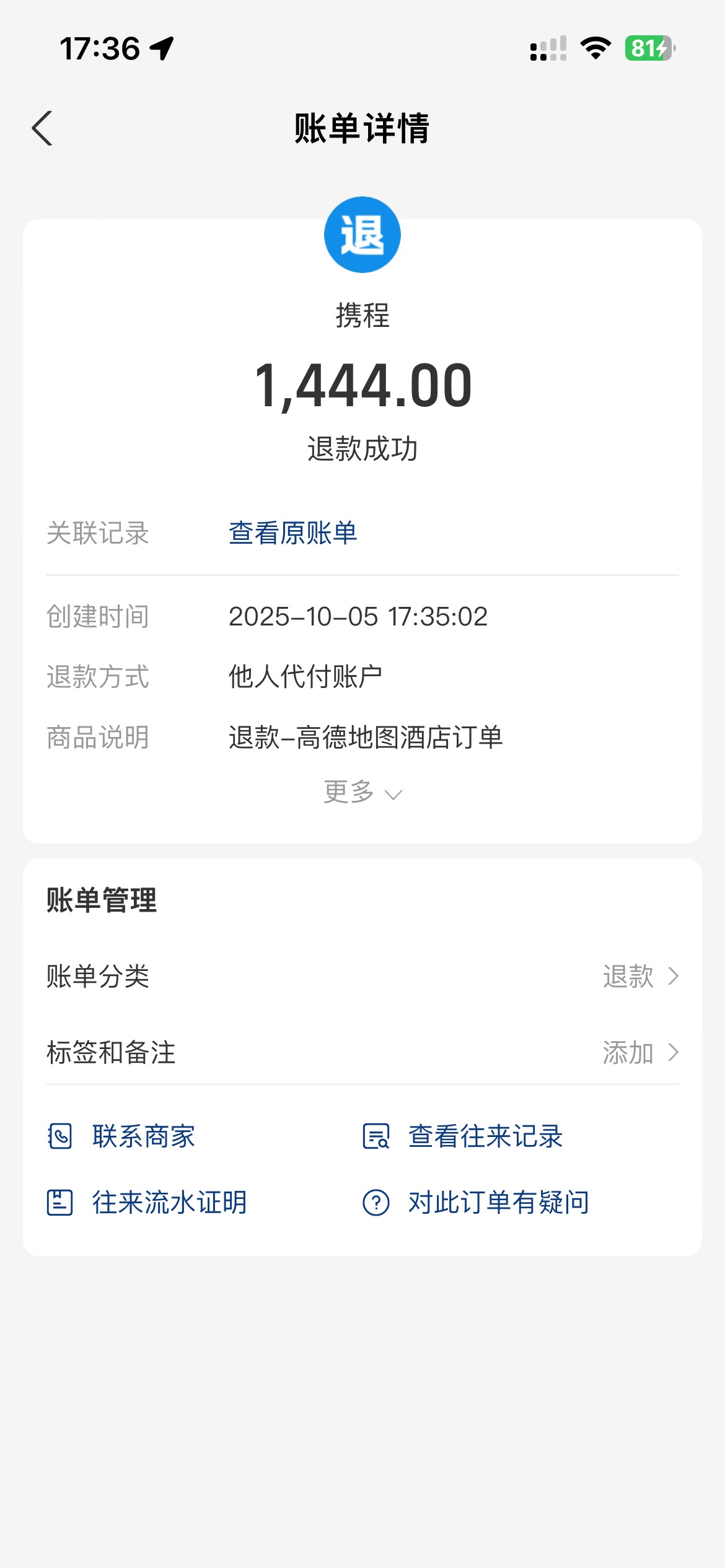Open 对此订单有疑问 help
725x1568 pixels.
click(x=476, y=1203)
